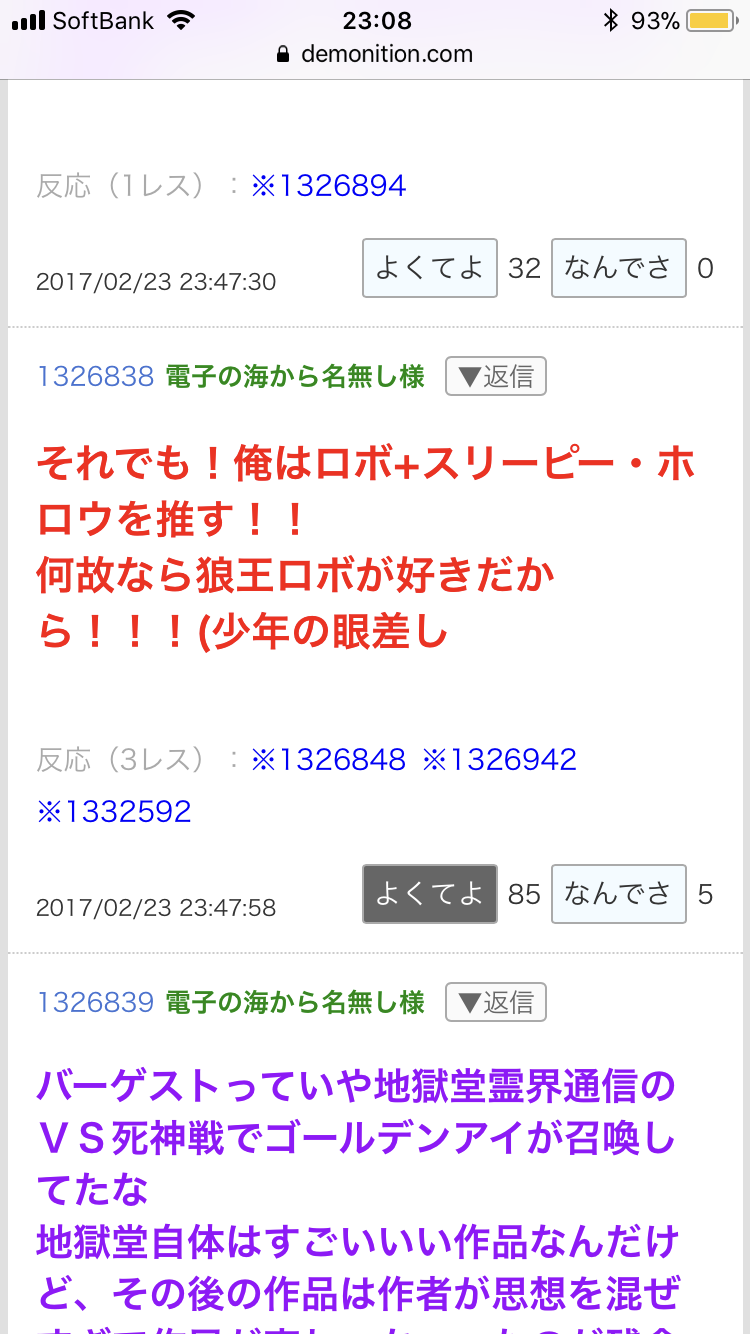The image size is (750, 1334).
Task: Jump to response ※1326848
Action: pos(329,760)
